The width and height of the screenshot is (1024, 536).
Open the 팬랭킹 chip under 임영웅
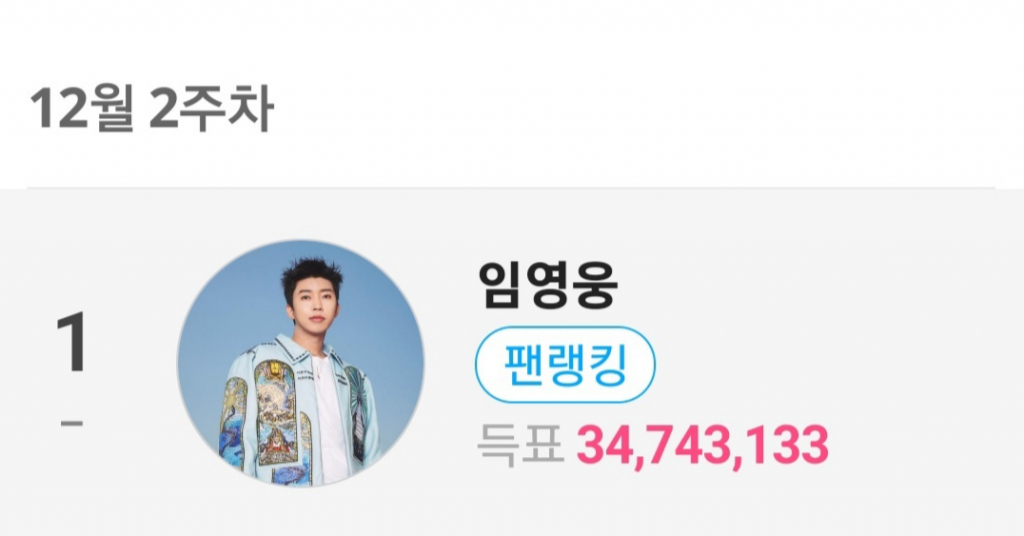pos(565,365)
